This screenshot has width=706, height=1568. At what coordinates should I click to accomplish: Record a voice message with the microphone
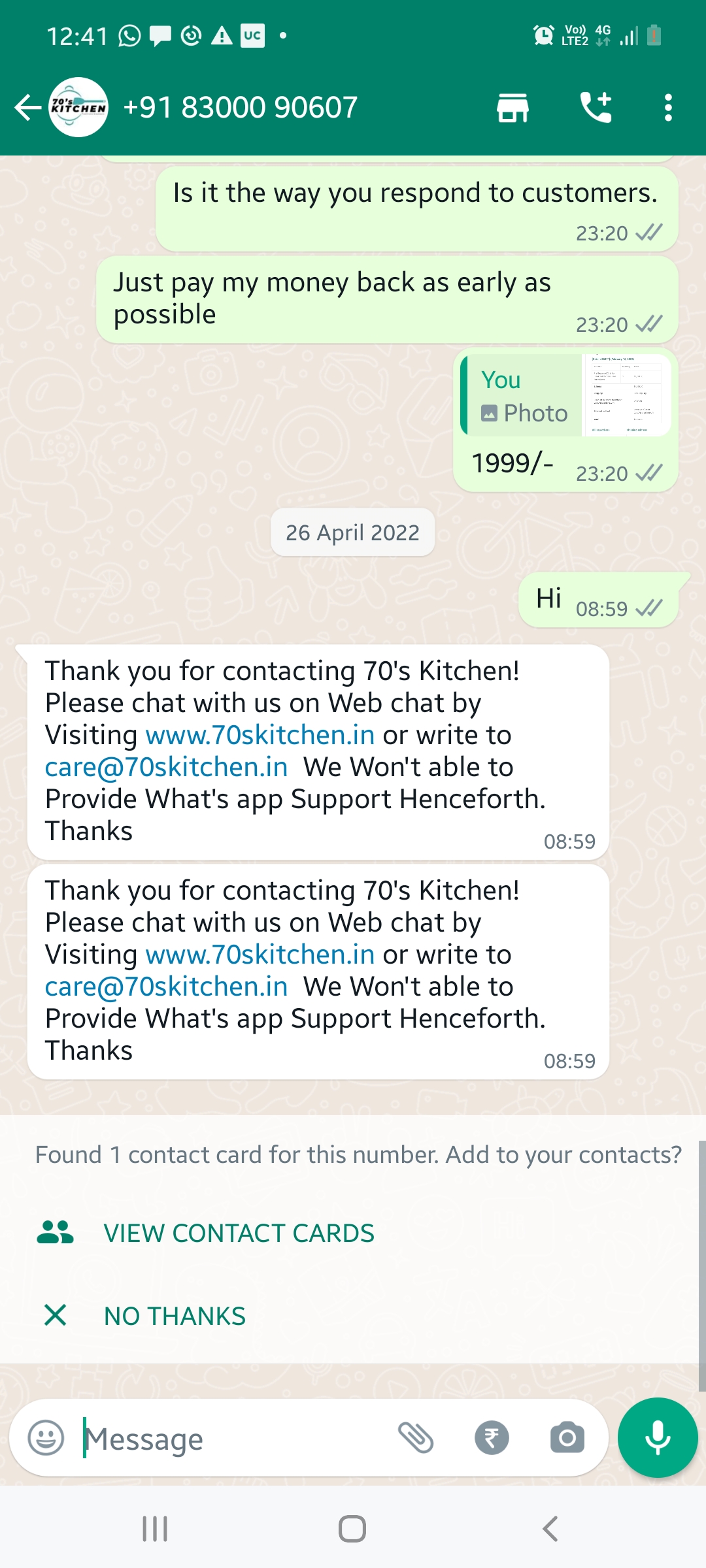point(658,1438)
